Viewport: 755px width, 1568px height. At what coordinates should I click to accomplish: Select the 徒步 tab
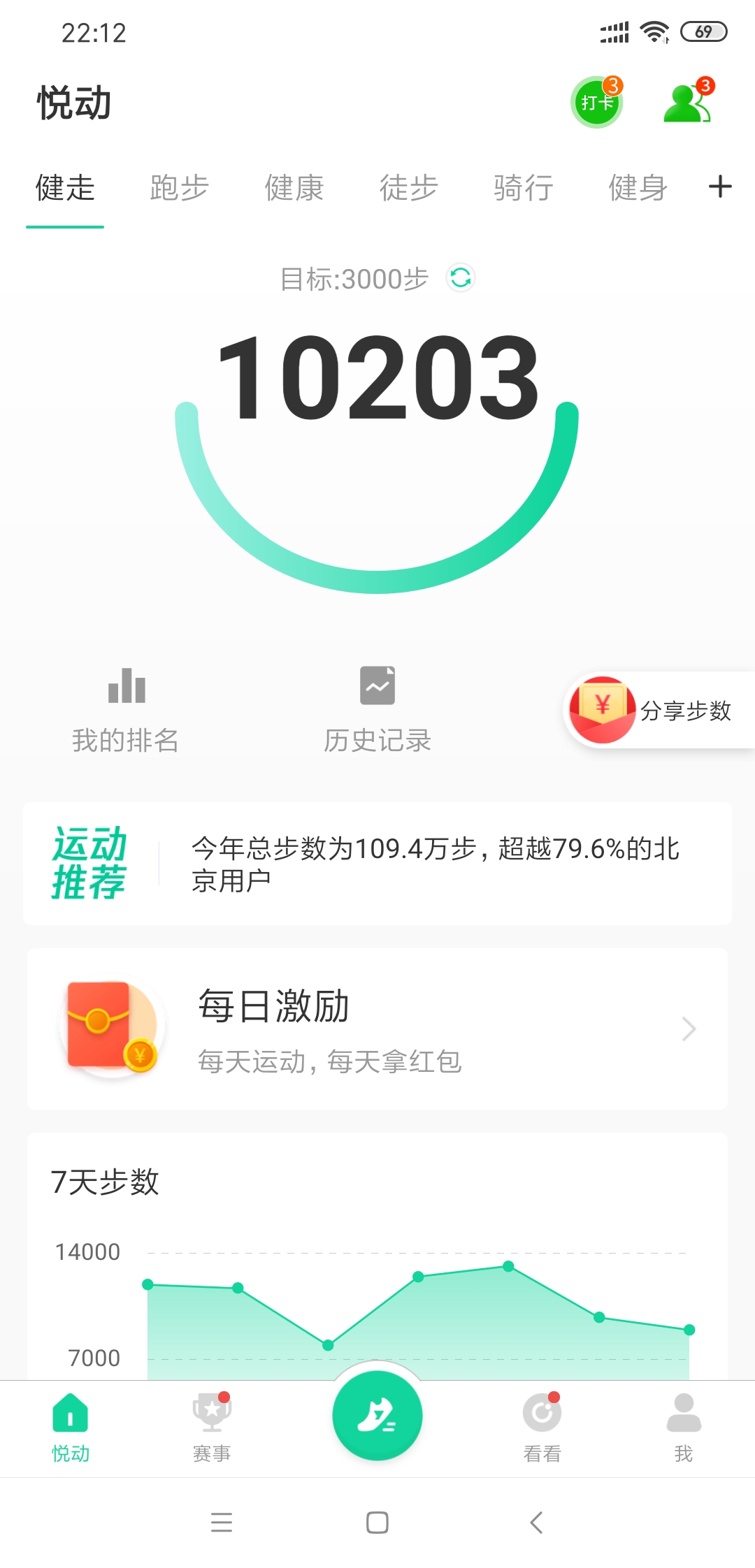(408, 188)
